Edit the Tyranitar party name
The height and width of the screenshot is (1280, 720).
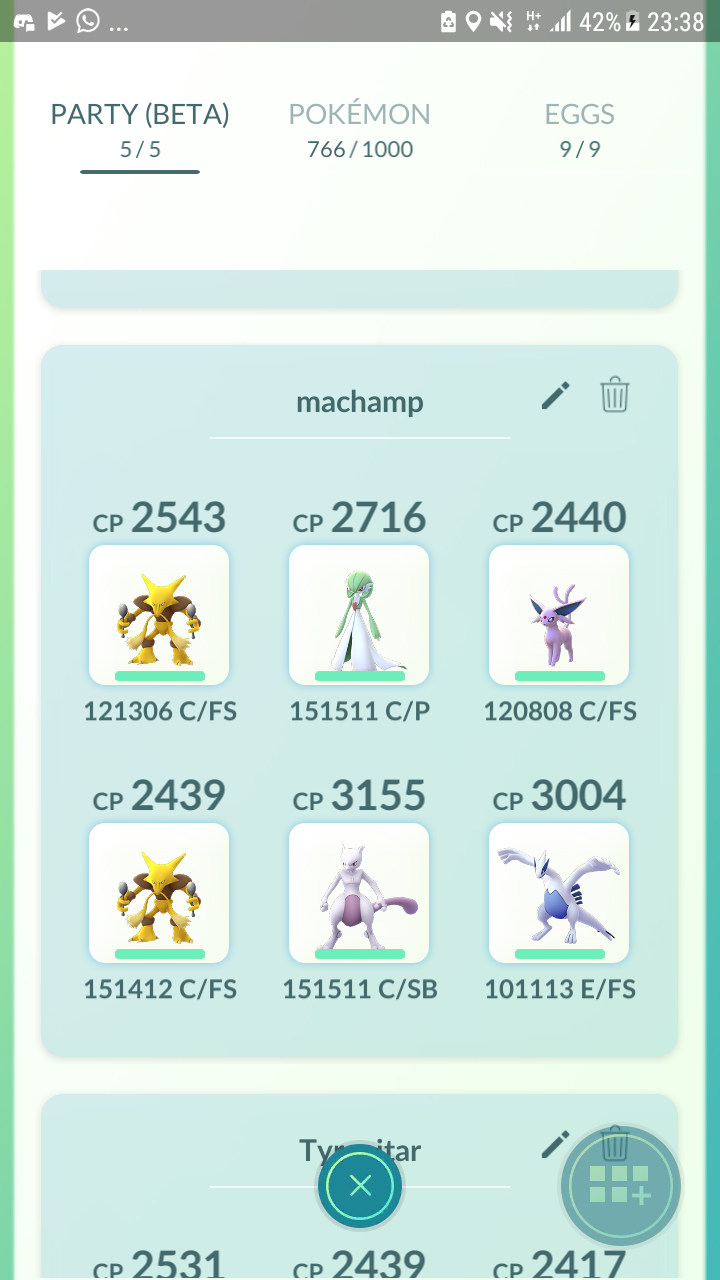tap(555, 1144)
